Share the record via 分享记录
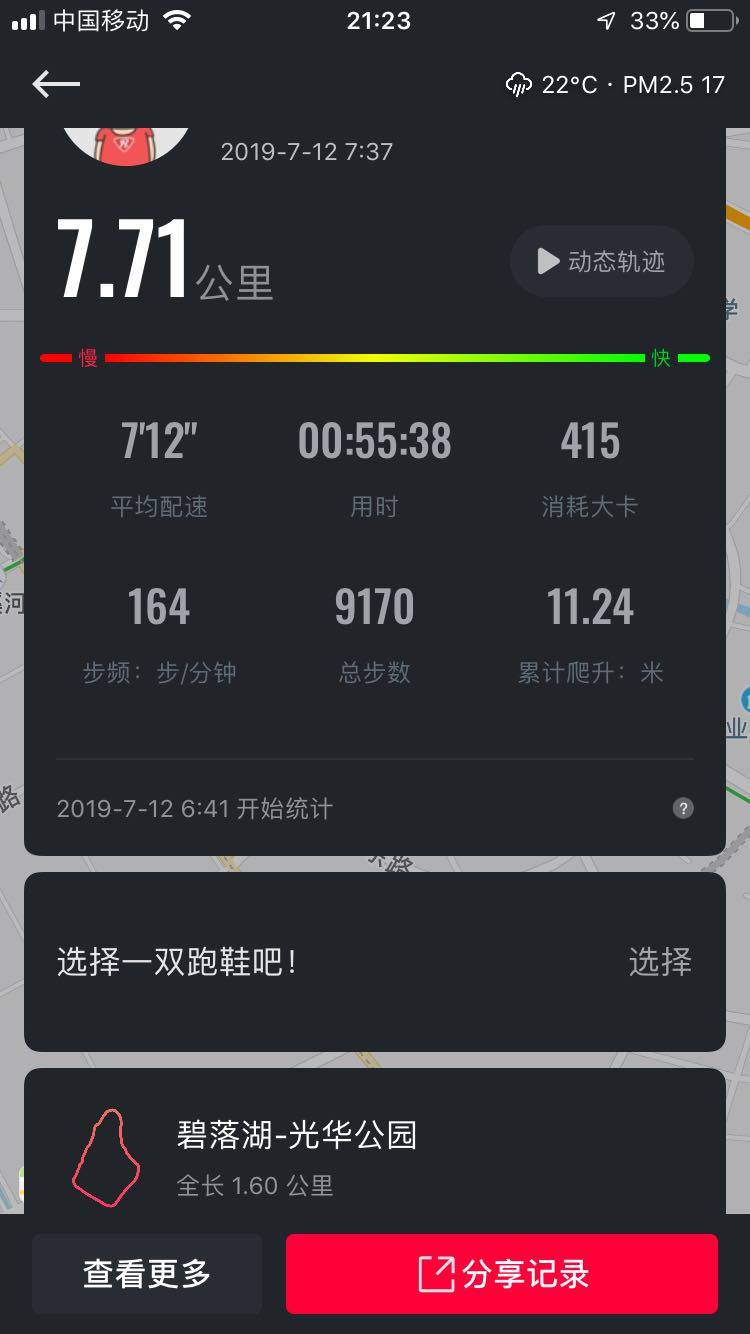750x1334 pixels. (502, 1274)
